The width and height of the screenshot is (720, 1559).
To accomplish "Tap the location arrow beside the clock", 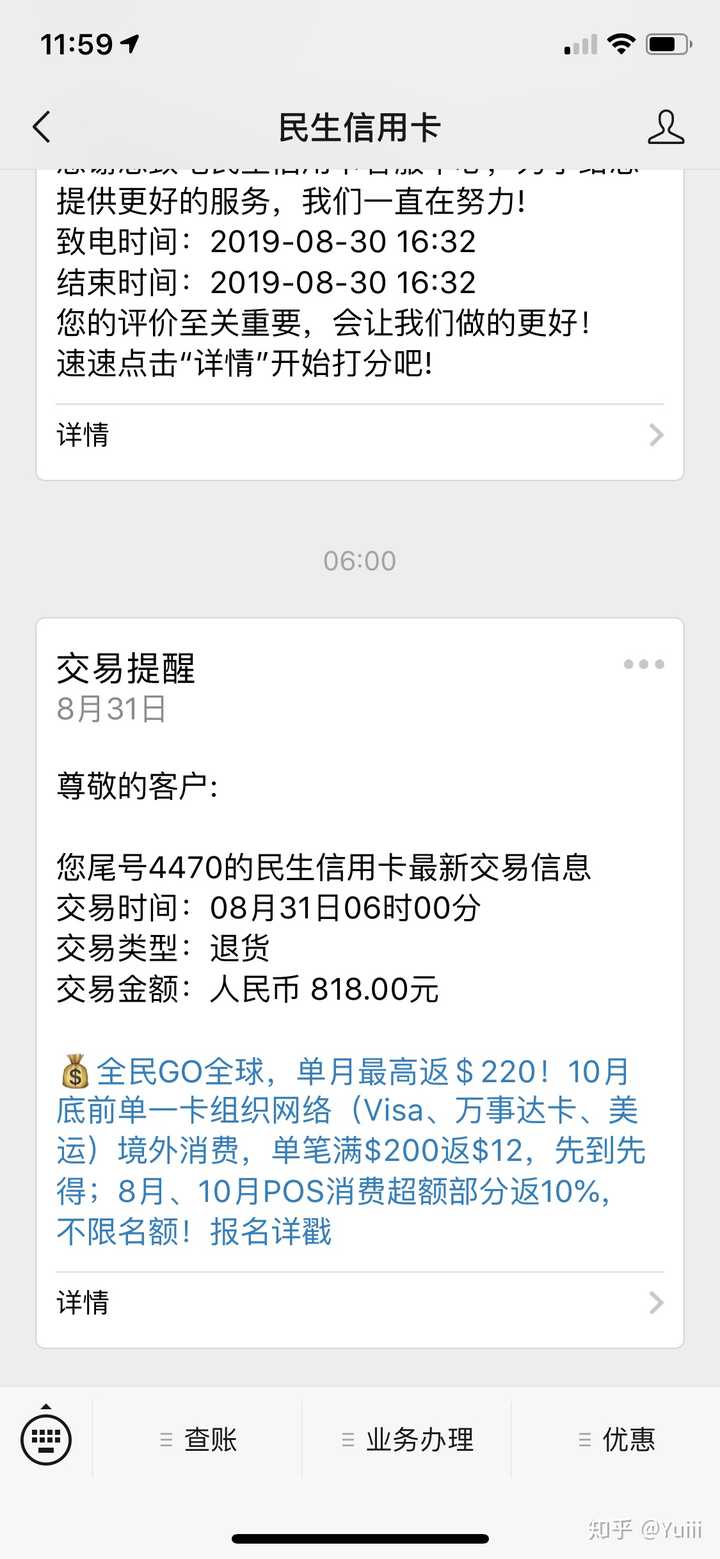I will 131,44.
